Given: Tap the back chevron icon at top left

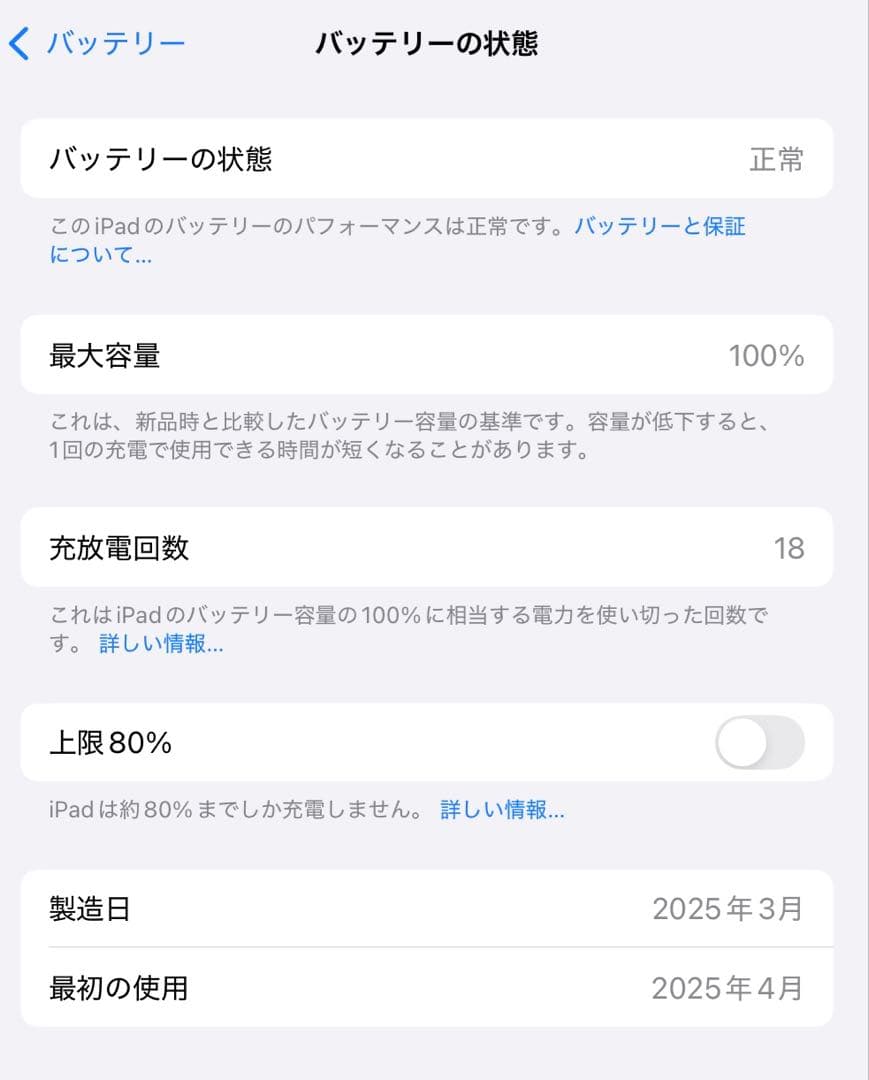Looking at the screenshot, I should pos(20,42).
